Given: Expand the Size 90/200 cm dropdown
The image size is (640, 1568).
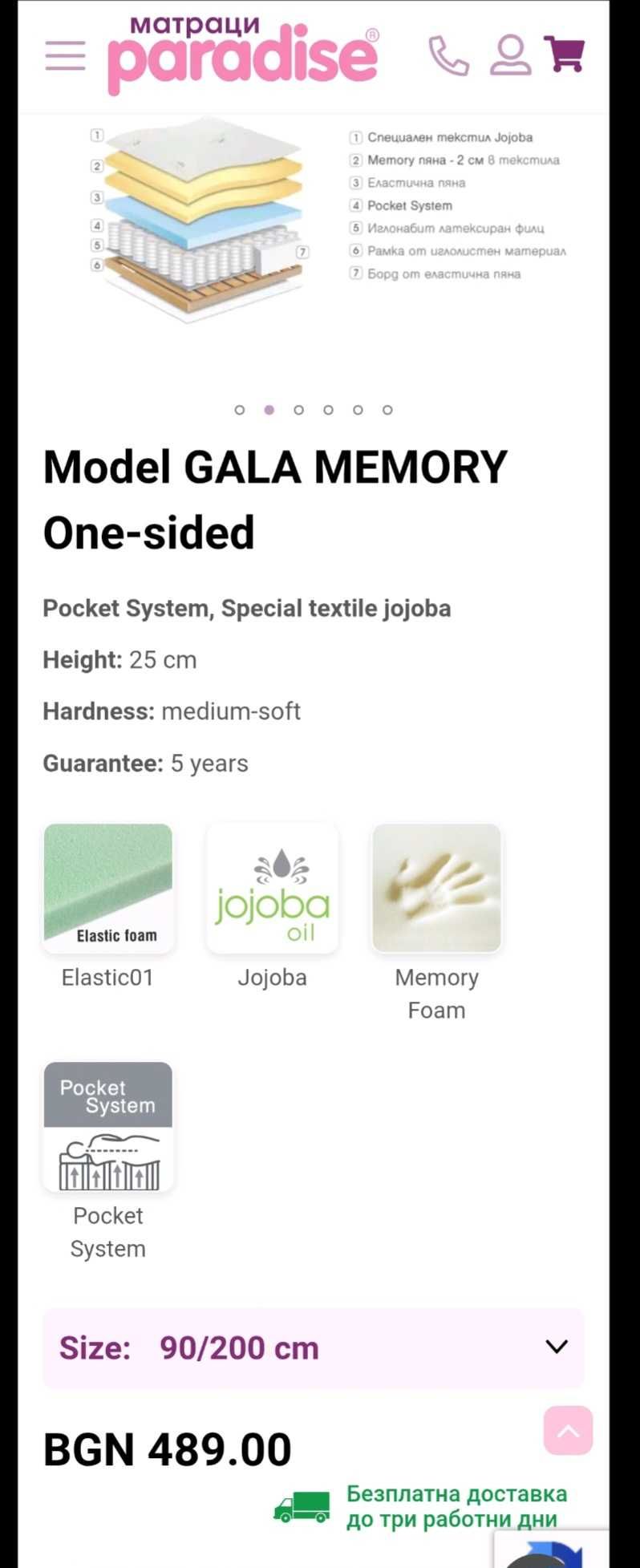Looking at the screenshot, I should 314,1348.
